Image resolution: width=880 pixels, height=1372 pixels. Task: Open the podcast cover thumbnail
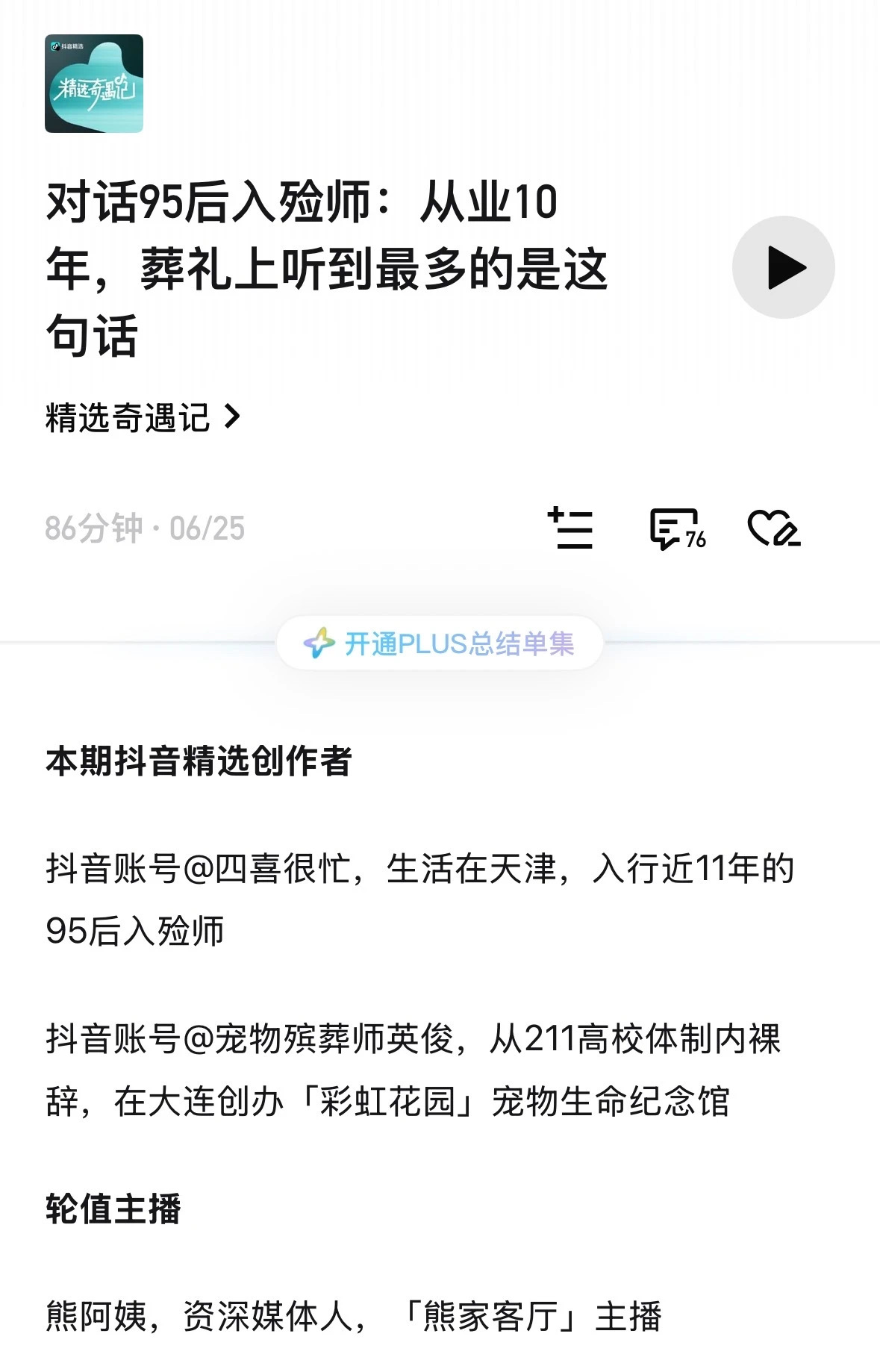(x=94, y=84)
